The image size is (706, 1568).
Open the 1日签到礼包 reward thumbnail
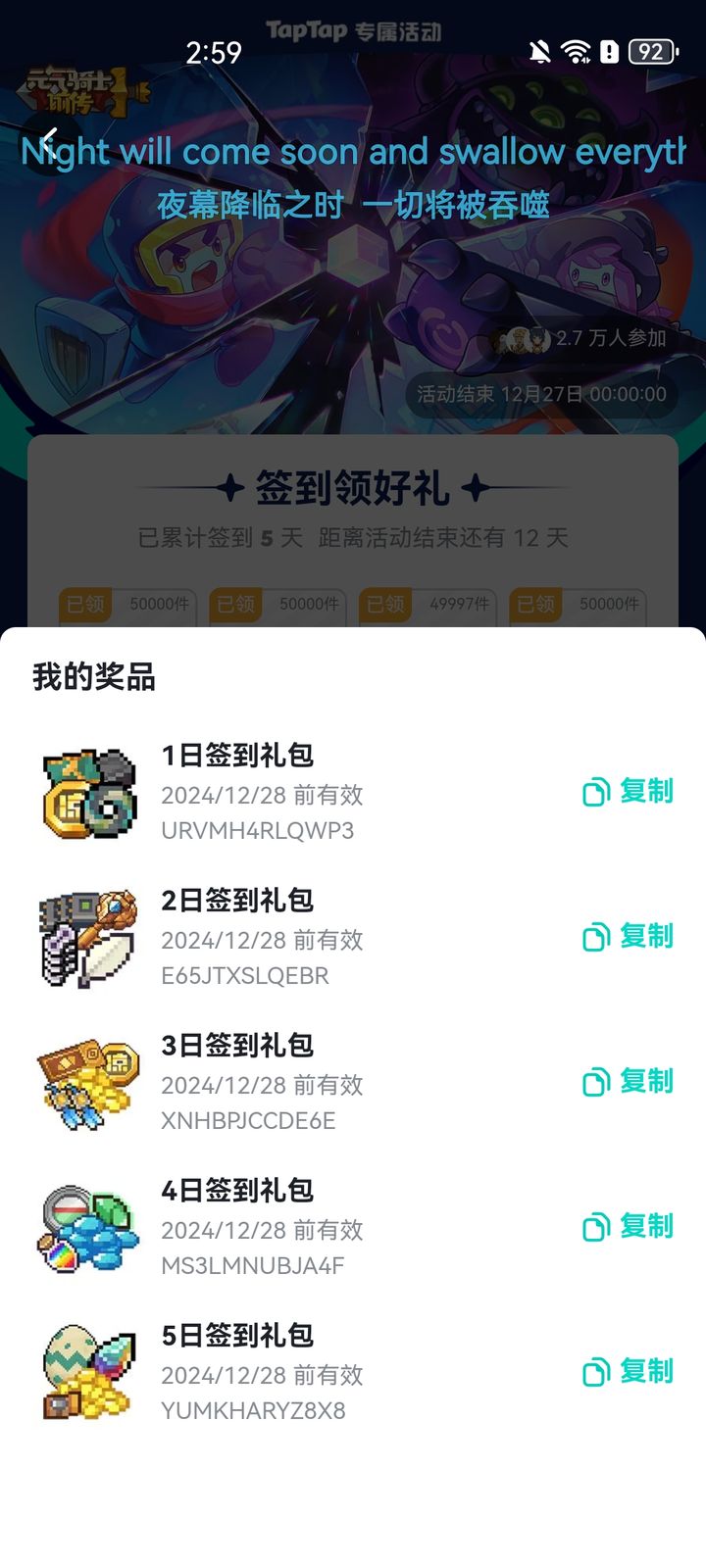coord(86,791)
